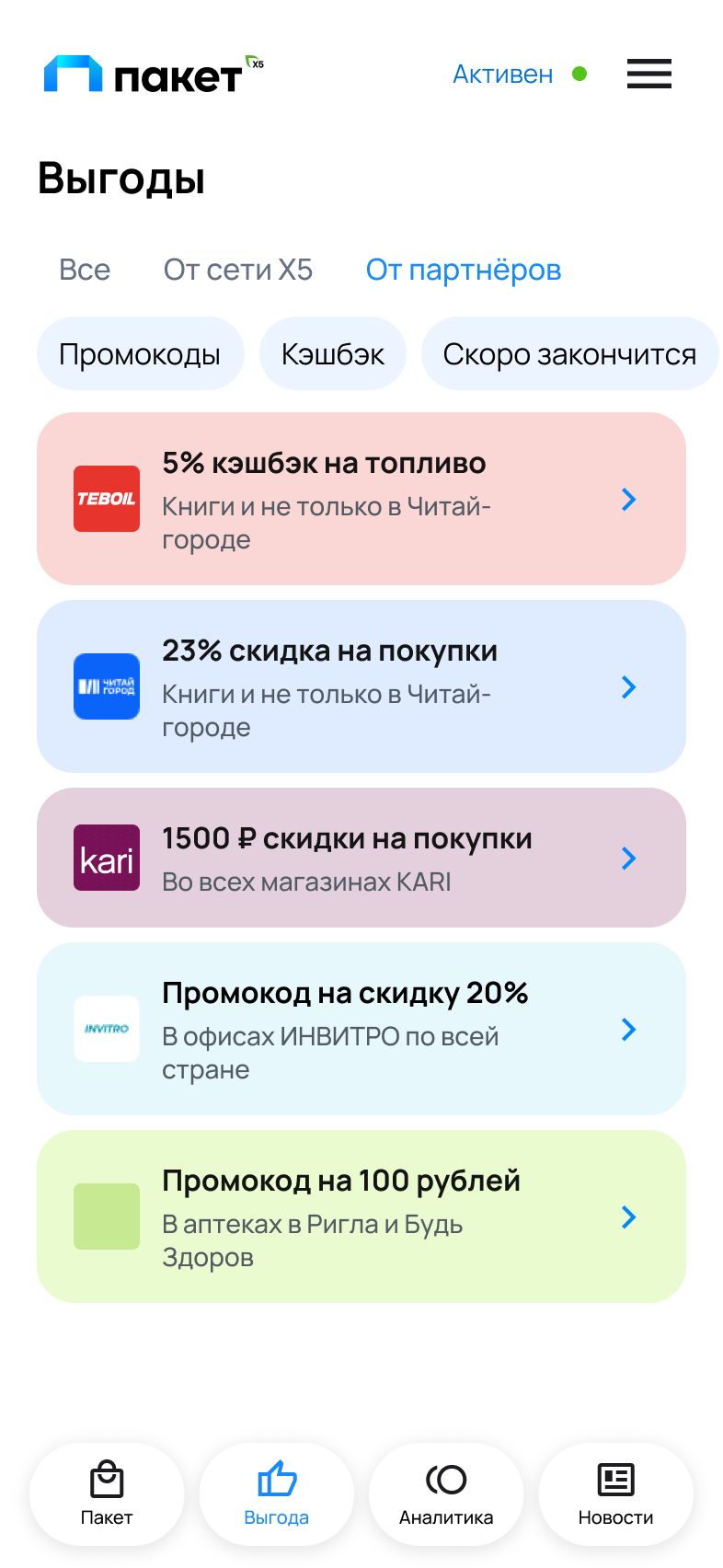This screenshot has height=1568, width=723.
Task: Open the Аналитика bottom tab
Action: (x=446, y=1494)
